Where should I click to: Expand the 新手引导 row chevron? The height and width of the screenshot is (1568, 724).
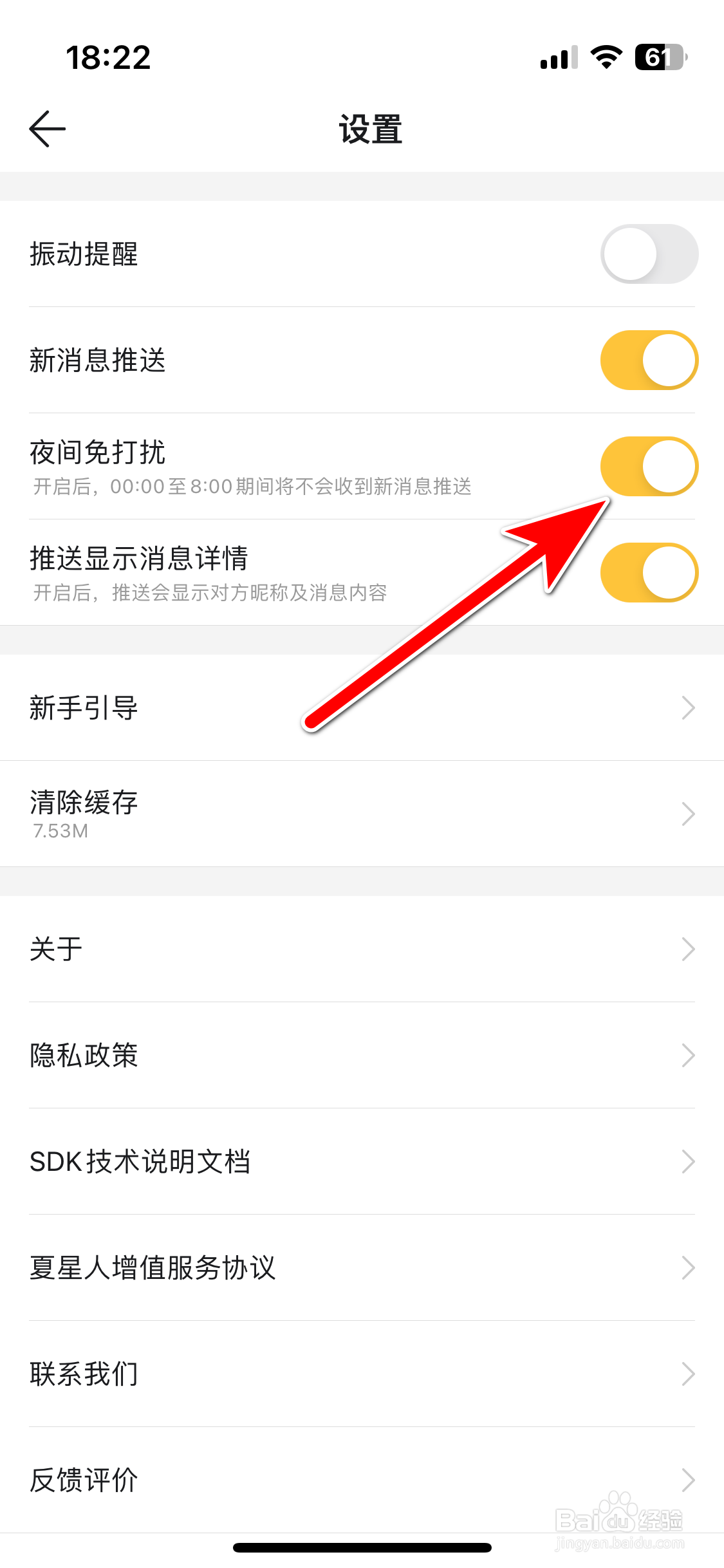coord(687,708)
